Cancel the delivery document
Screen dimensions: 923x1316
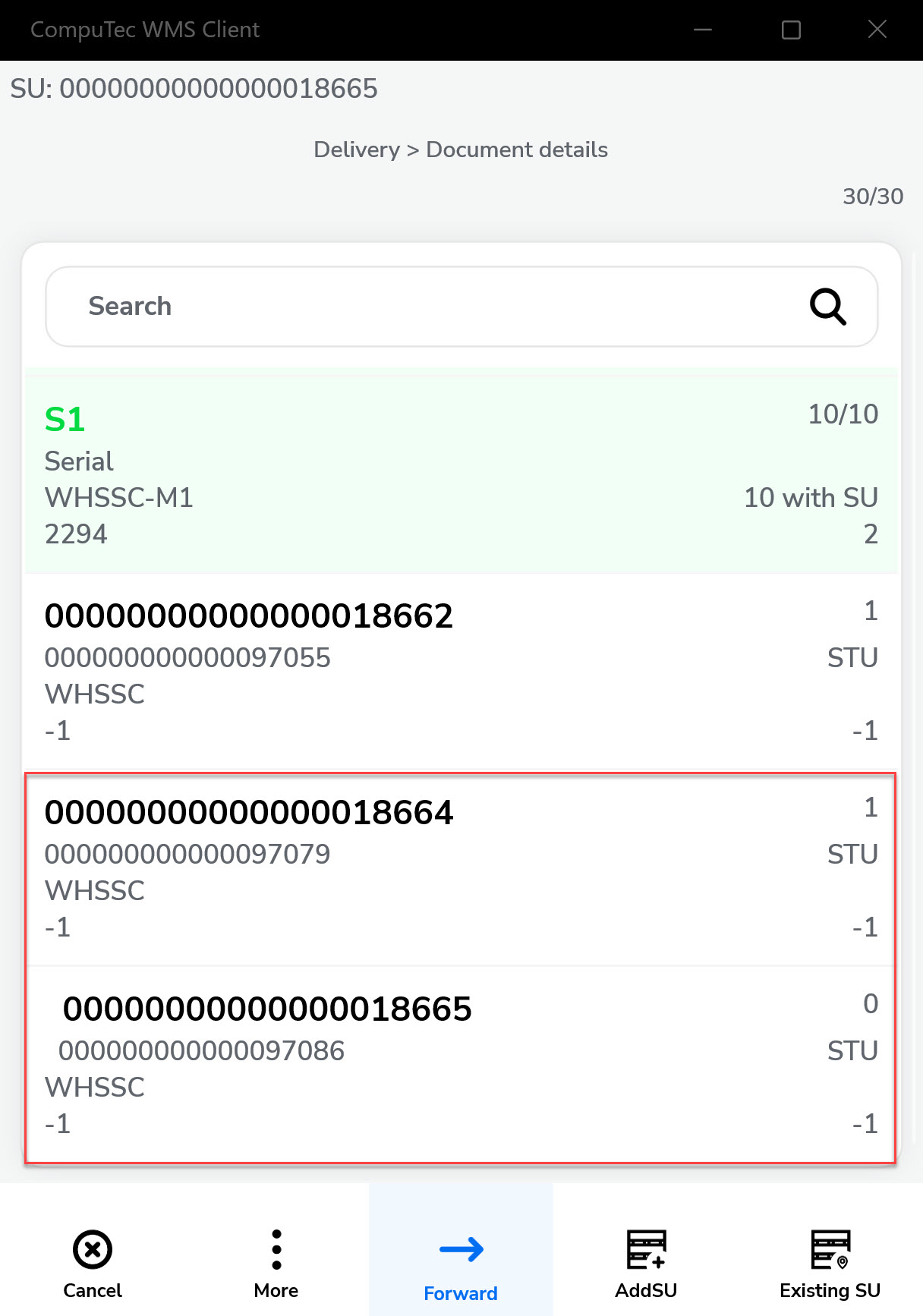[x=93, y=1262]
